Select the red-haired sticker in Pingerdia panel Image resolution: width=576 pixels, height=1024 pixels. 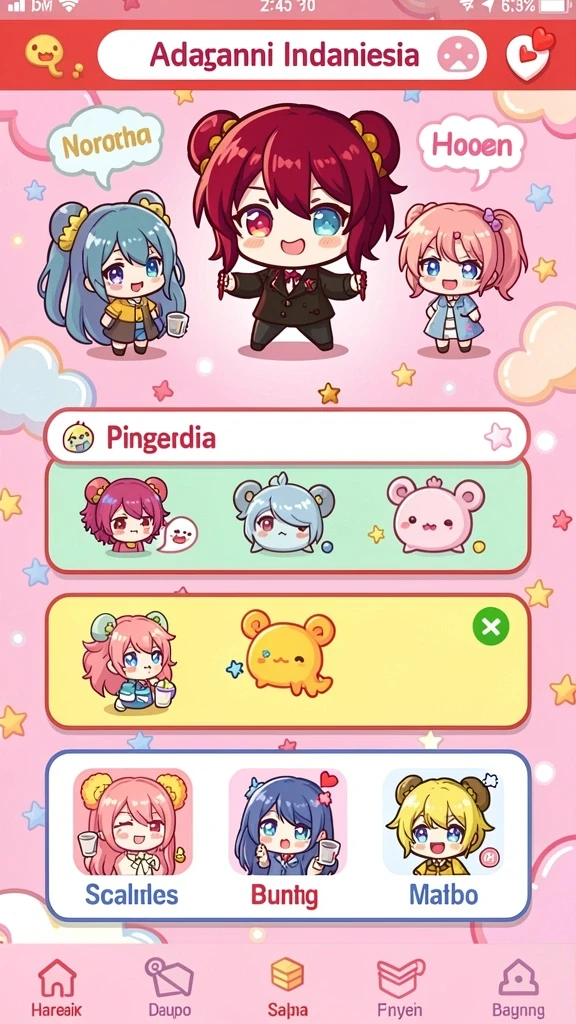pyautogui.click(x=126, y=515)
